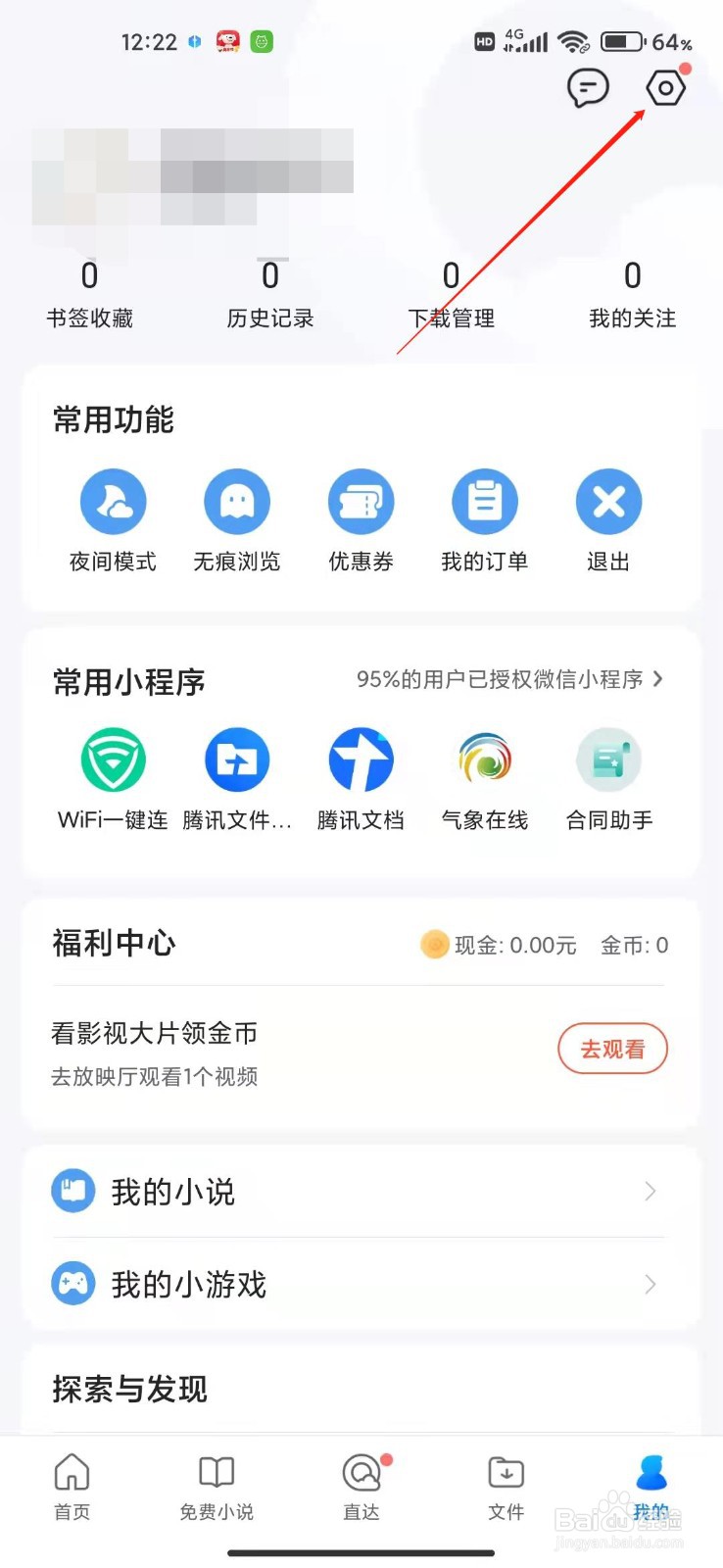Expand 我的小说 with its chevron
This screenshot has height=1568, width=723.
[650, 1192]
